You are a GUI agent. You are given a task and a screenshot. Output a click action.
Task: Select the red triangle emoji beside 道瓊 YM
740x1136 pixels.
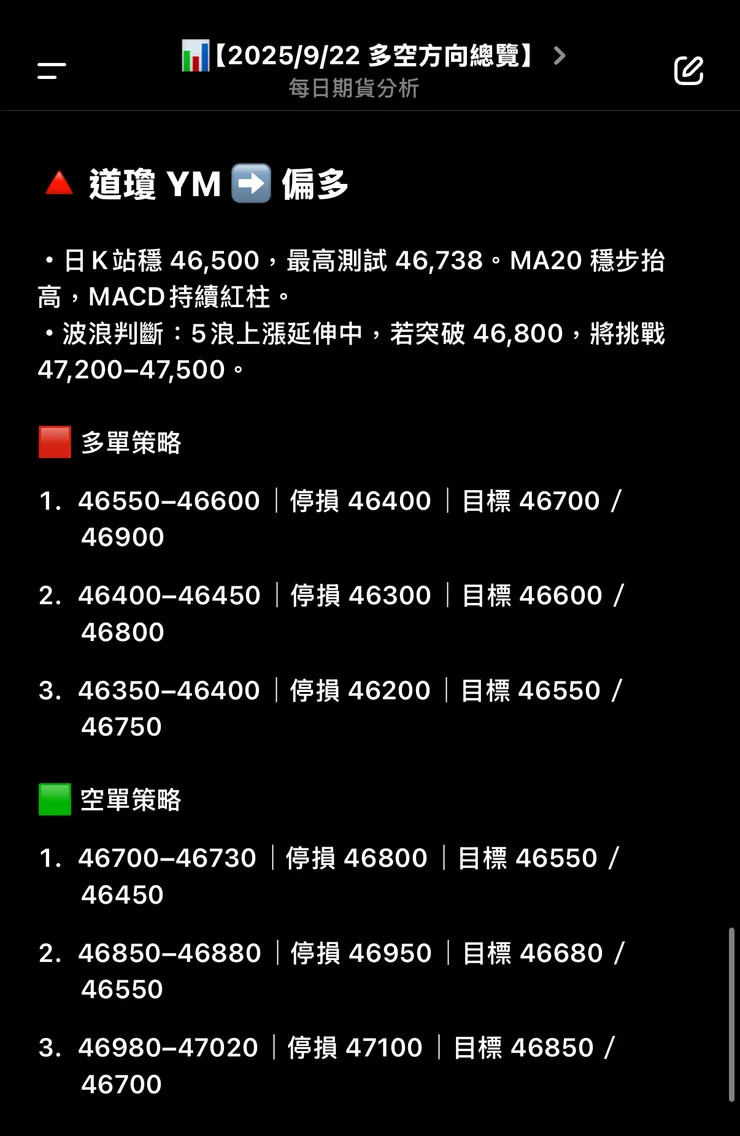coord(59,183)
